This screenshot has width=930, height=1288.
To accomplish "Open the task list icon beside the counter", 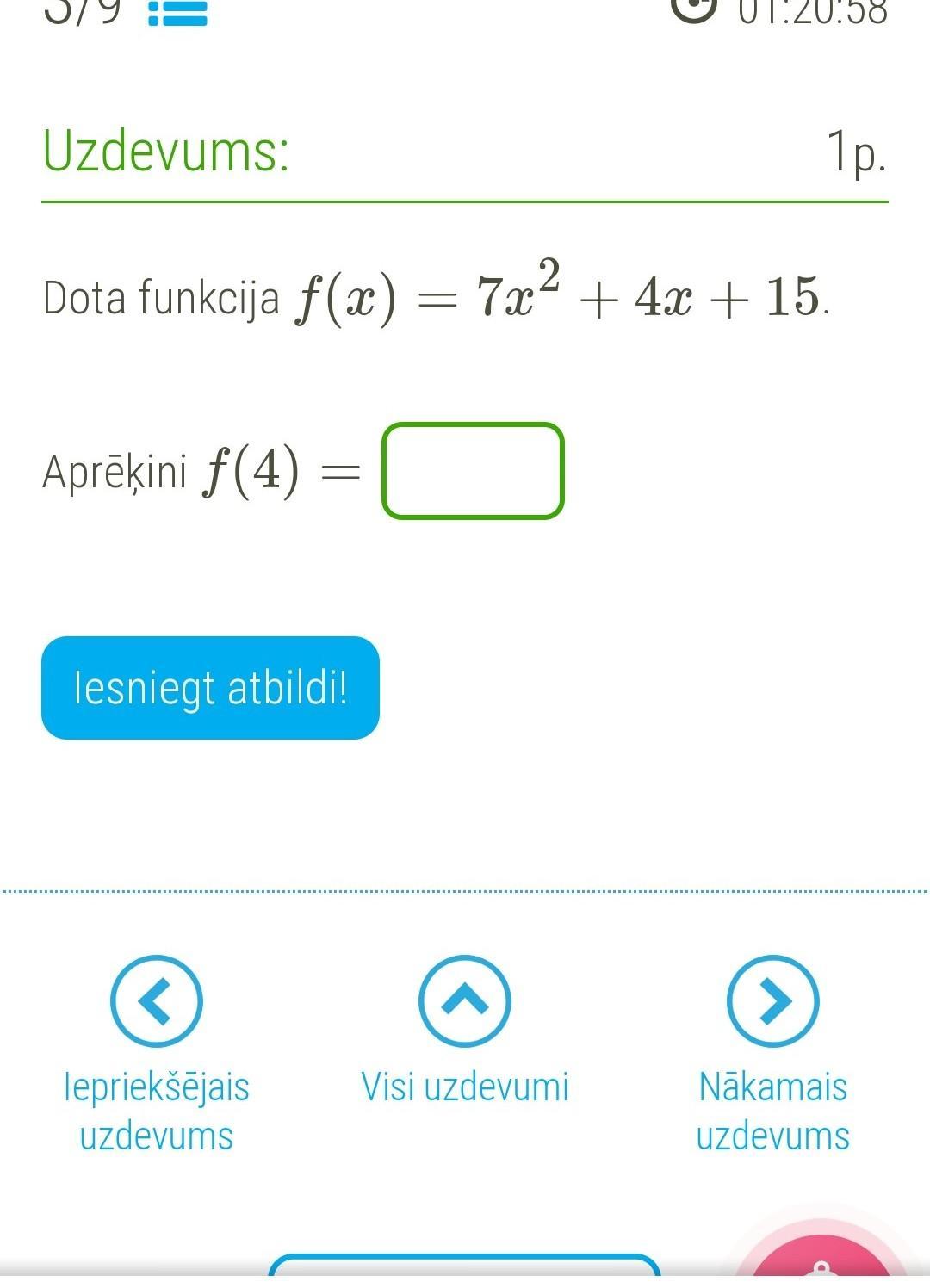I will pyautogui.click(x=177, y=12).
